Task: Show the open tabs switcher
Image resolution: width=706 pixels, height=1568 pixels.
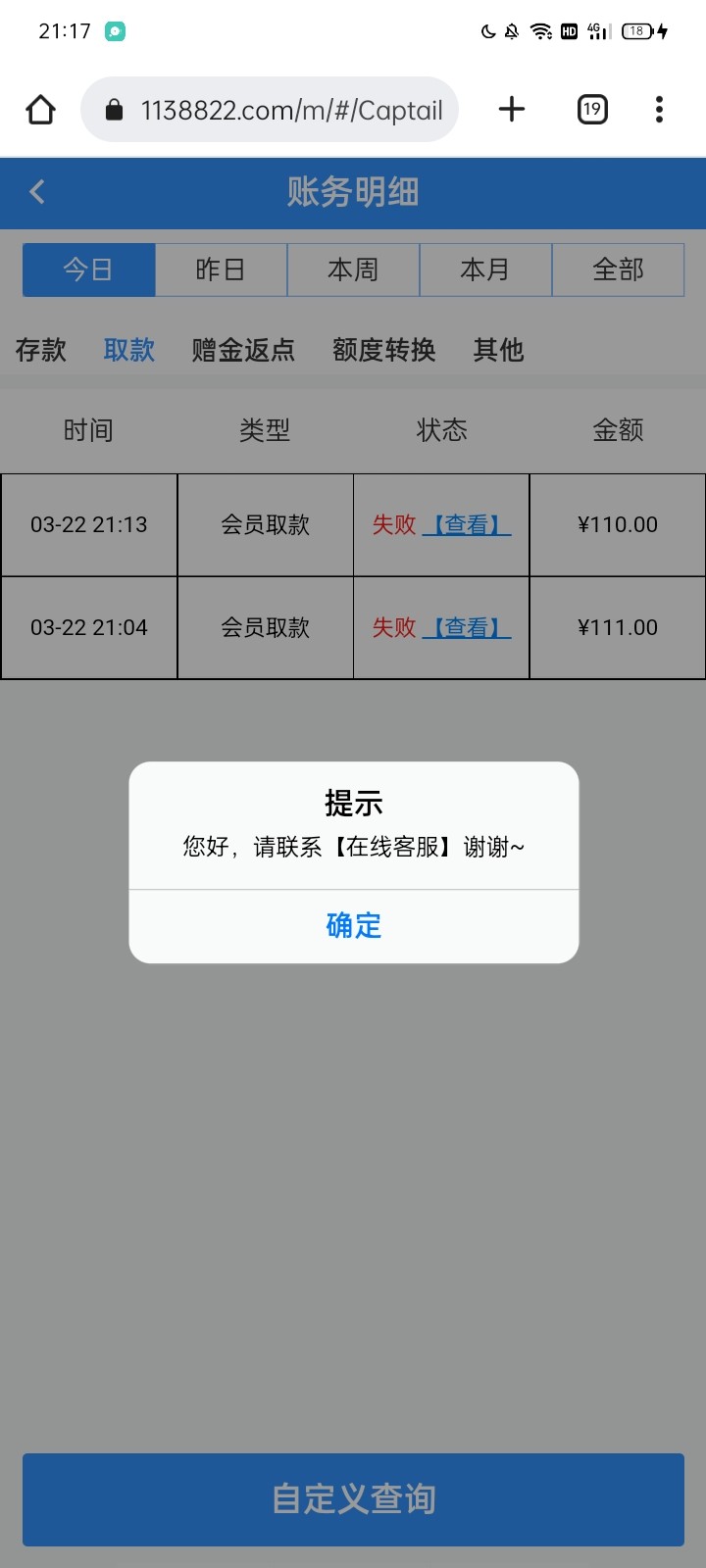Action: tap(592, 110)
